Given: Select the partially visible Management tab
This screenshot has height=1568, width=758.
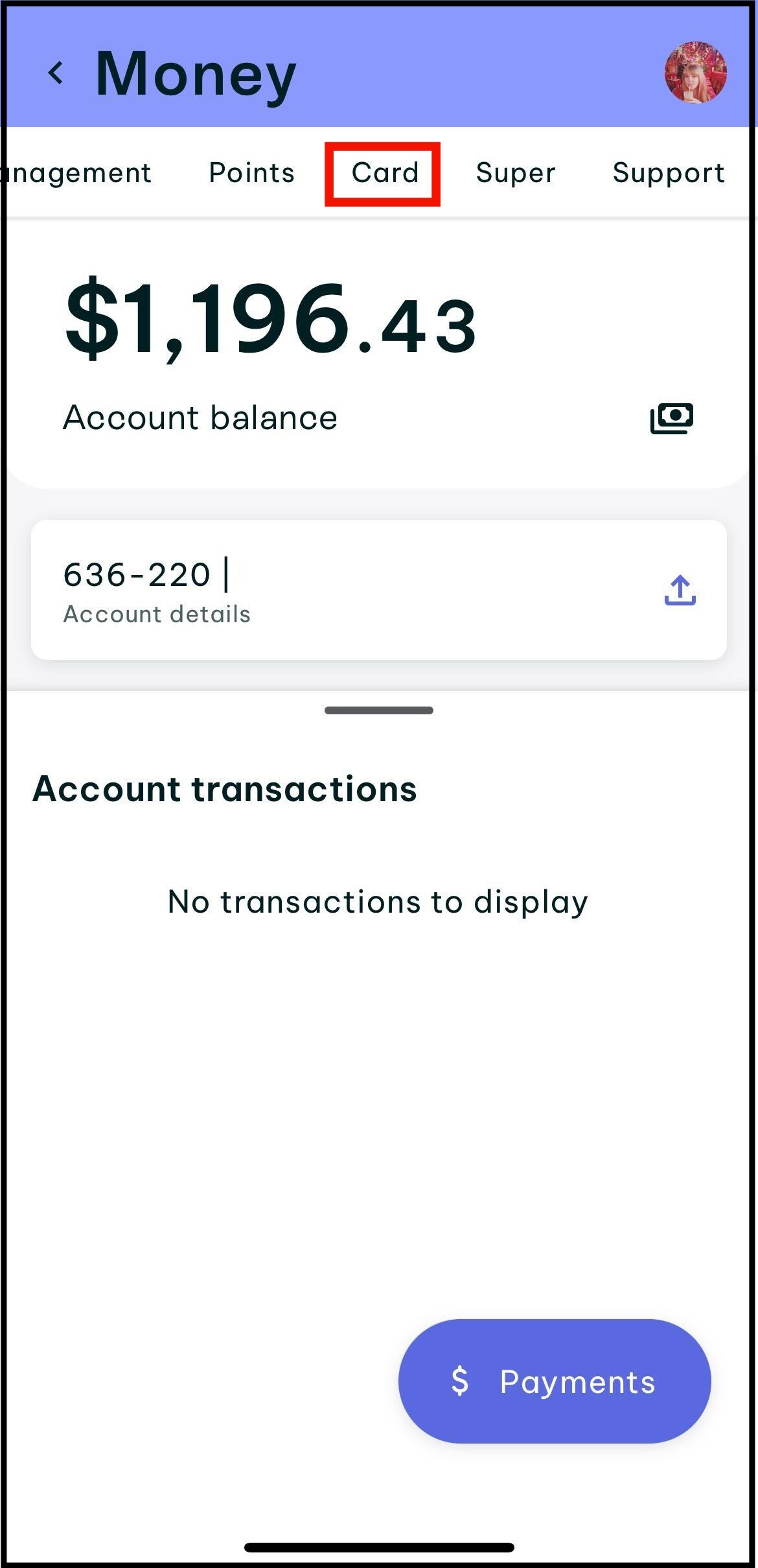Looking at the screenshot, I should (x=78, y=173).
